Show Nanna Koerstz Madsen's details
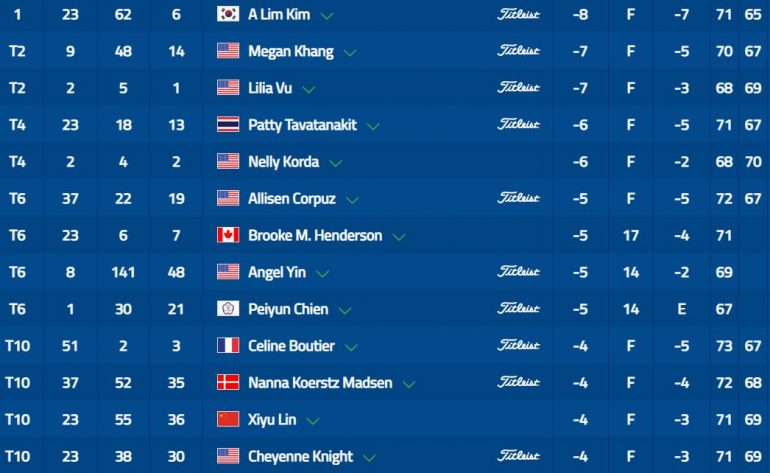Viewport: 770px width, 473px height. pos(409,383)
